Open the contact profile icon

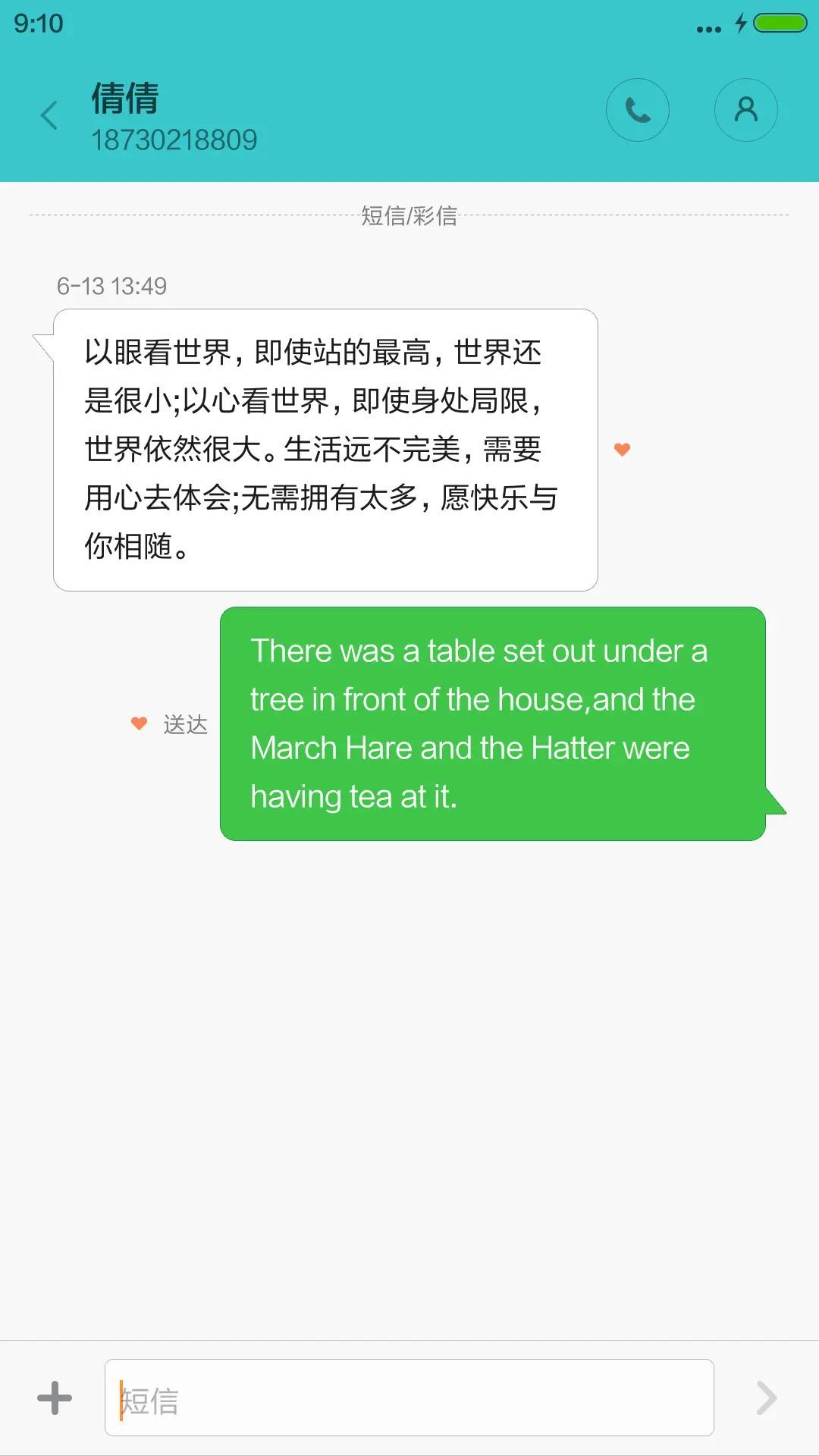coord(745,109)
